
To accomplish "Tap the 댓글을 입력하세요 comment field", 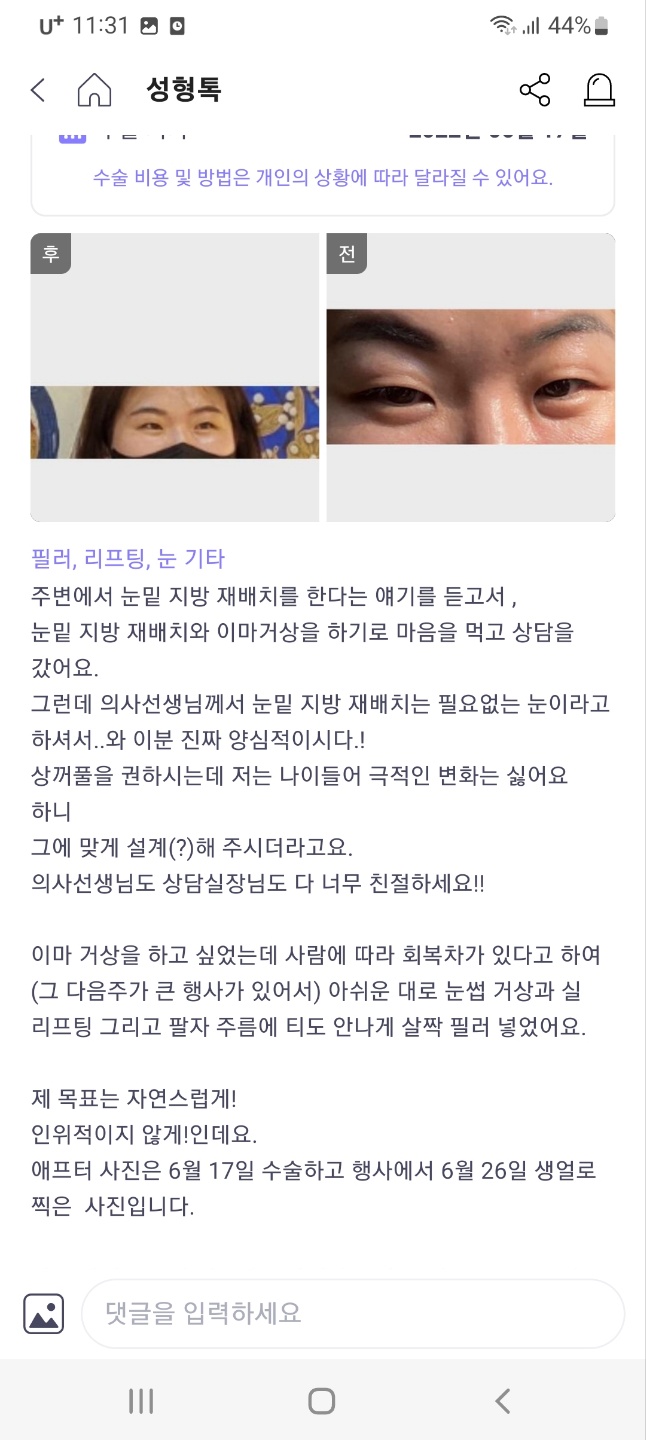I will tap(353, 1313).
